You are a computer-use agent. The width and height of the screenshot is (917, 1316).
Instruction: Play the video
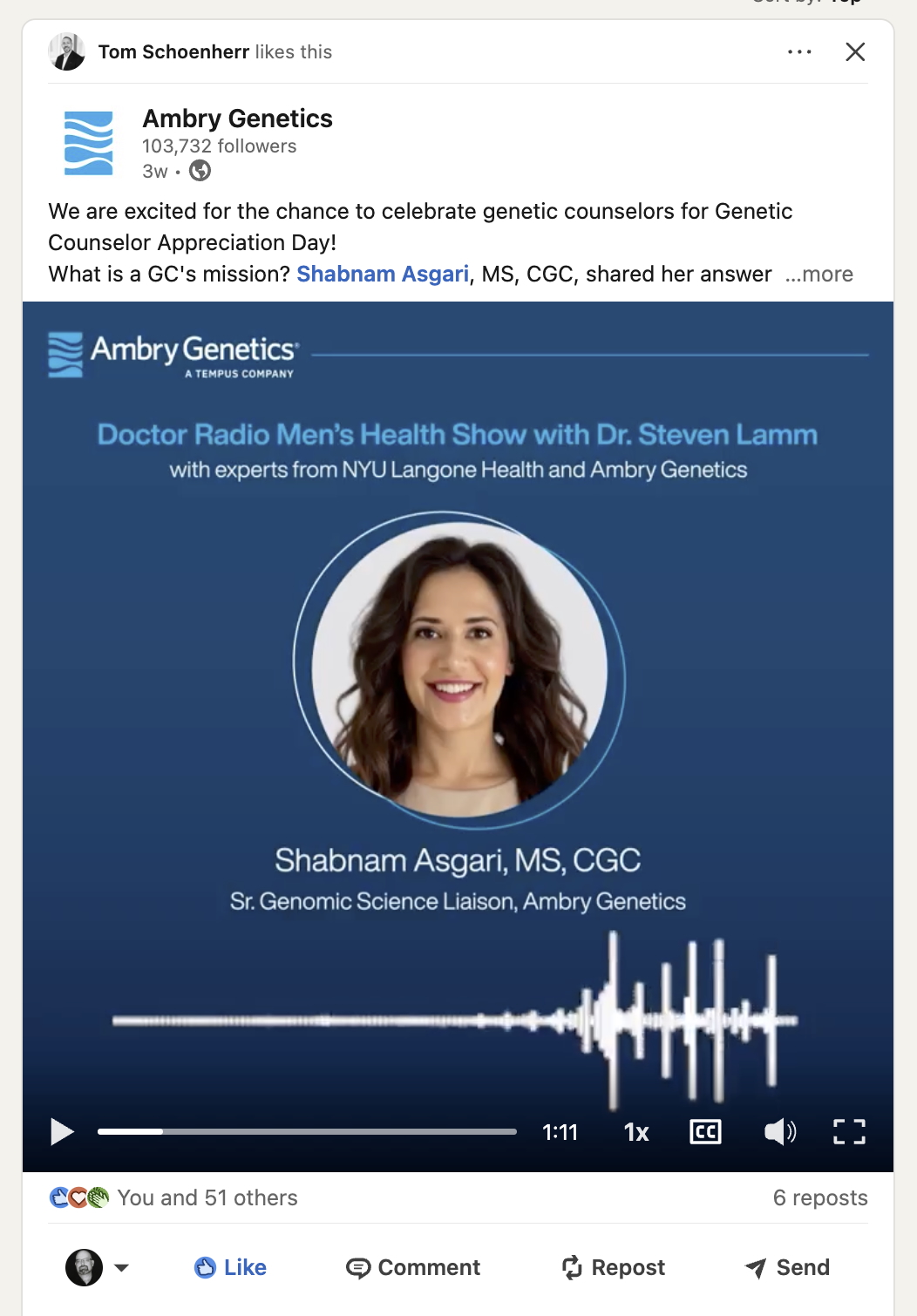click(x=62, y=1131)
